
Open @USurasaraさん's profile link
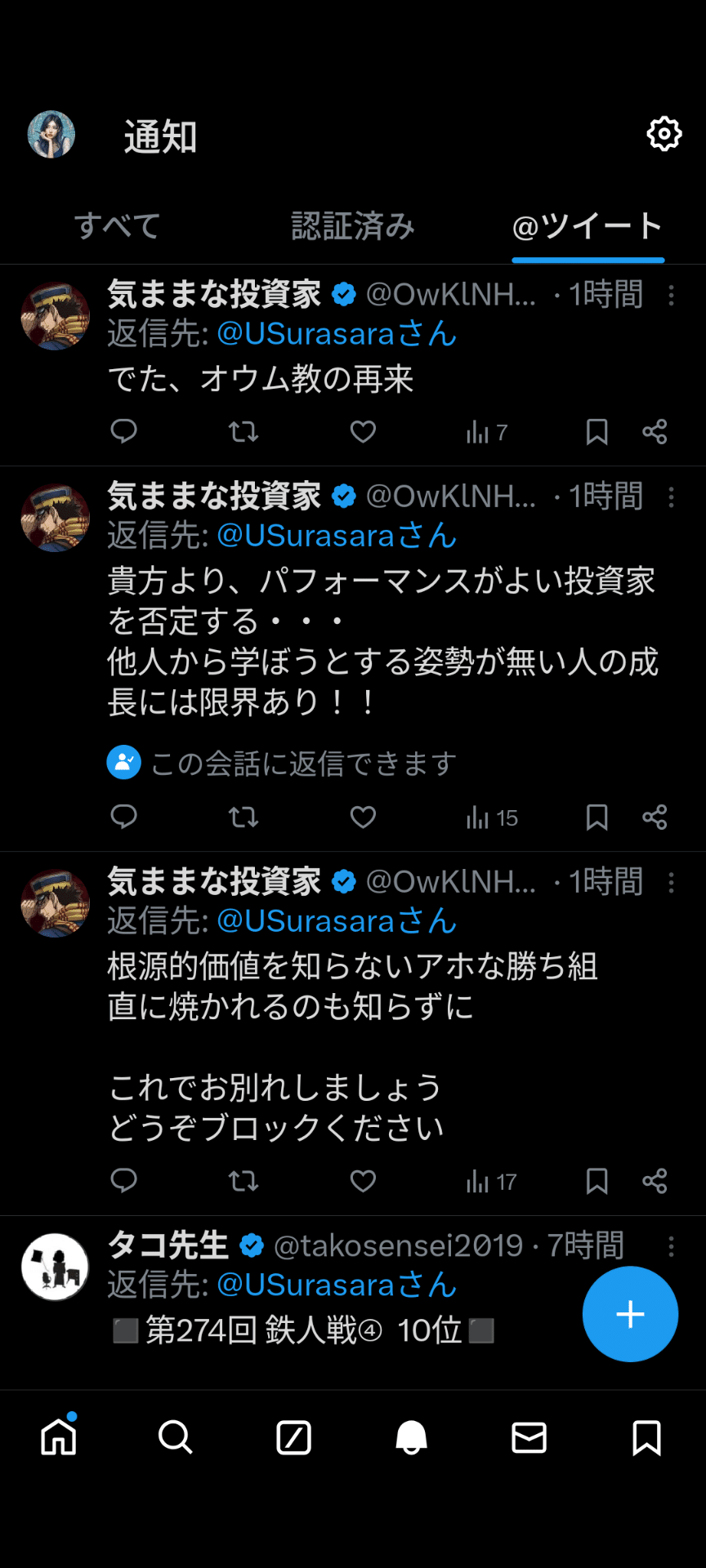pyautogui.click(x=336, y=334)
